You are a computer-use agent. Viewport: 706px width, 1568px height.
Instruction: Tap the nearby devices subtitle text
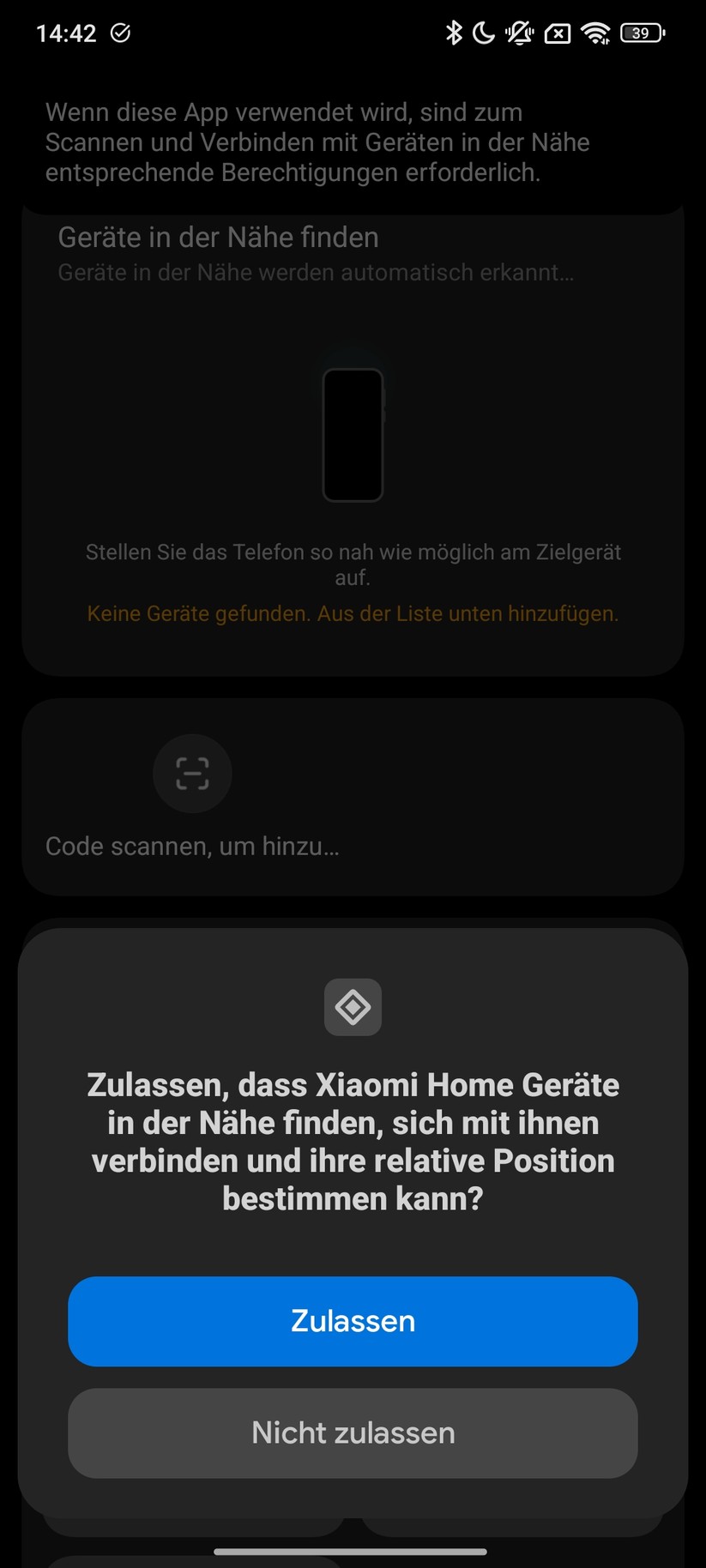317,273
